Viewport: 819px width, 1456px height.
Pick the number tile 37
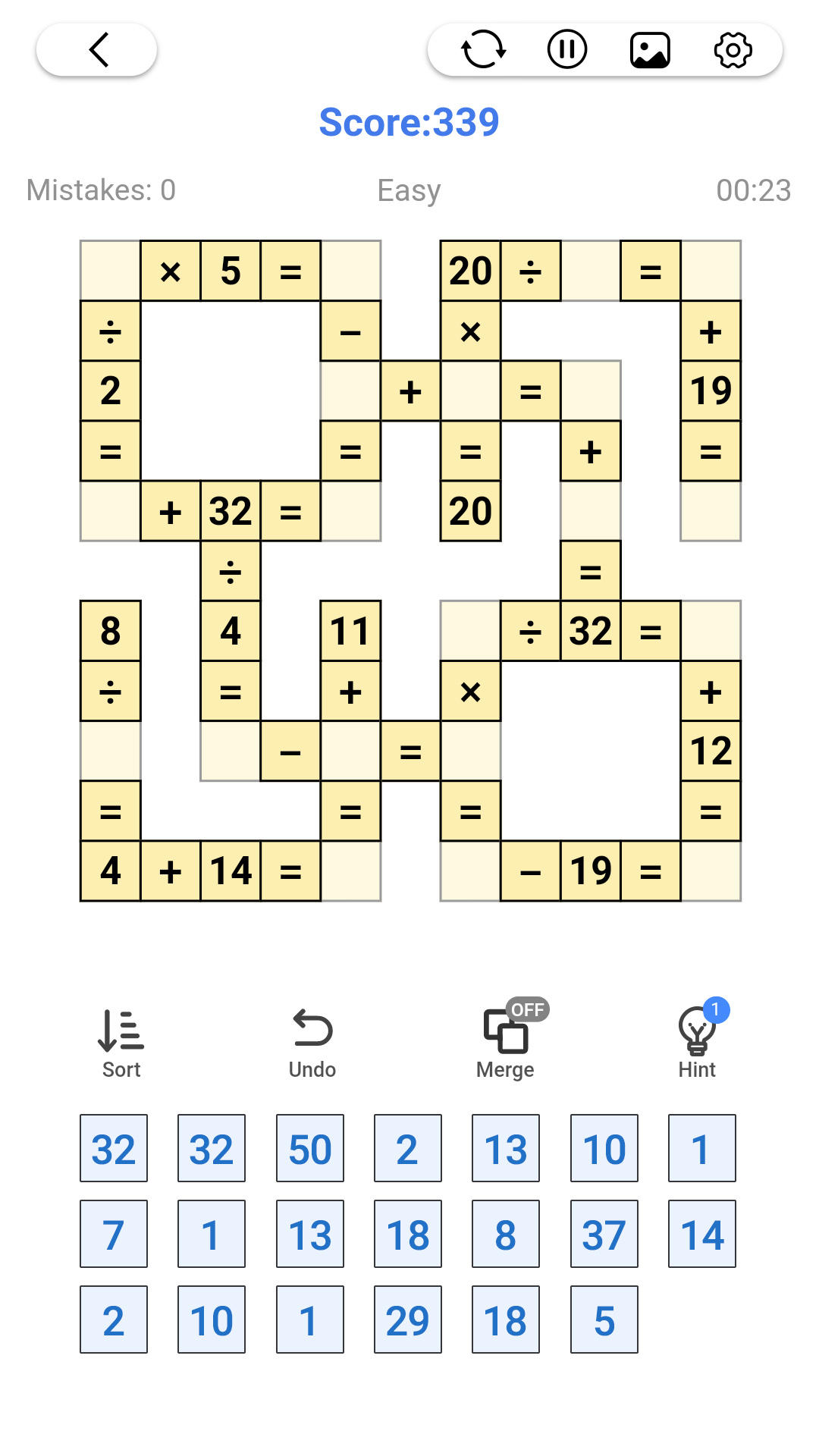pyautogui.click(x=604, y=1234)
